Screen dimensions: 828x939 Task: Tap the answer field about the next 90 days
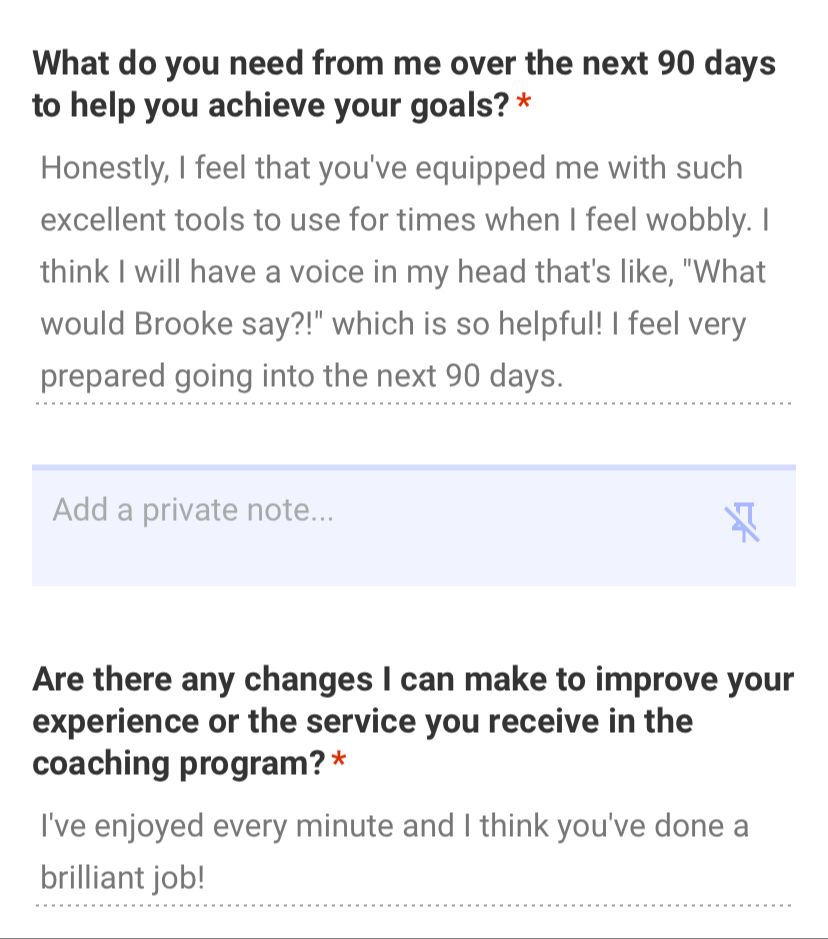coord(412,272)
